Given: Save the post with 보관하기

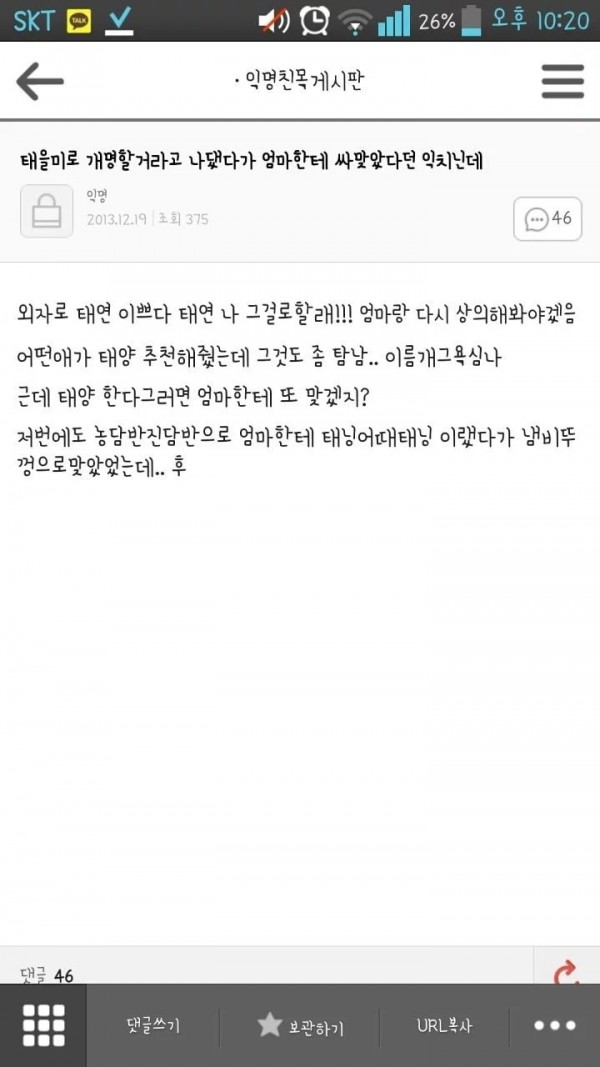Looking at the screenshot, I should (x=300, y=1025).
